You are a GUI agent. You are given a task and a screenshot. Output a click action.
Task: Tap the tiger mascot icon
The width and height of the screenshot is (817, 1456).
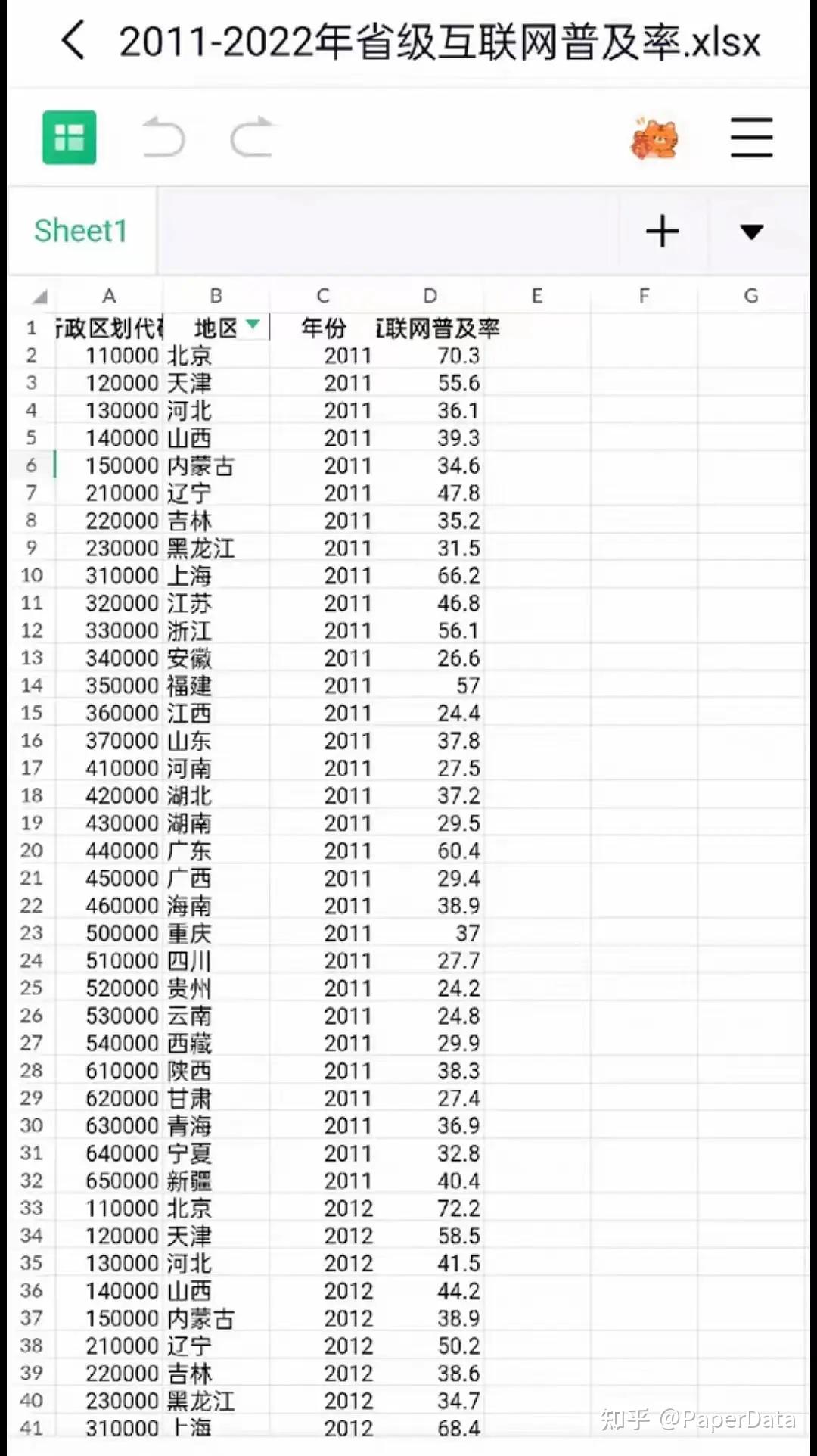(654, 139)
